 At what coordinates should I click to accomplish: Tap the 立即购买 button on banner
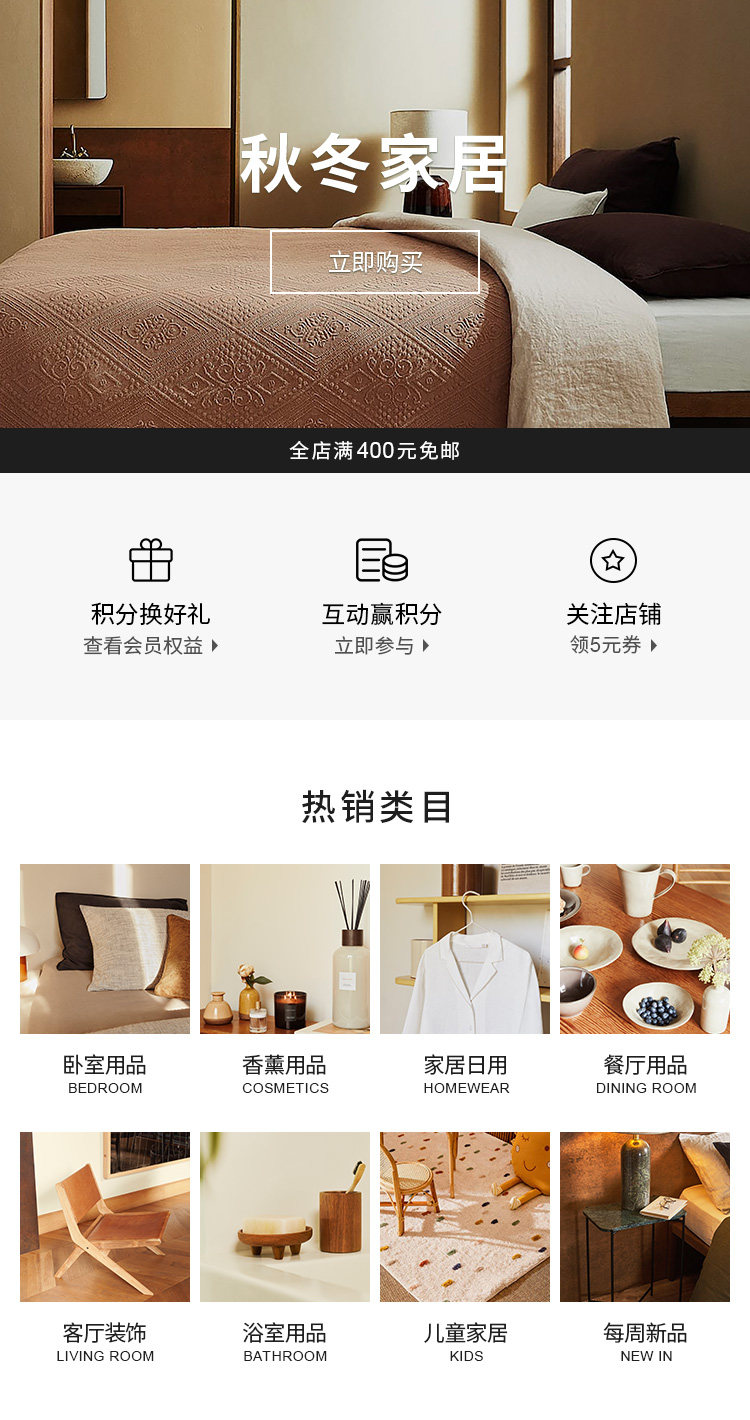374,262
